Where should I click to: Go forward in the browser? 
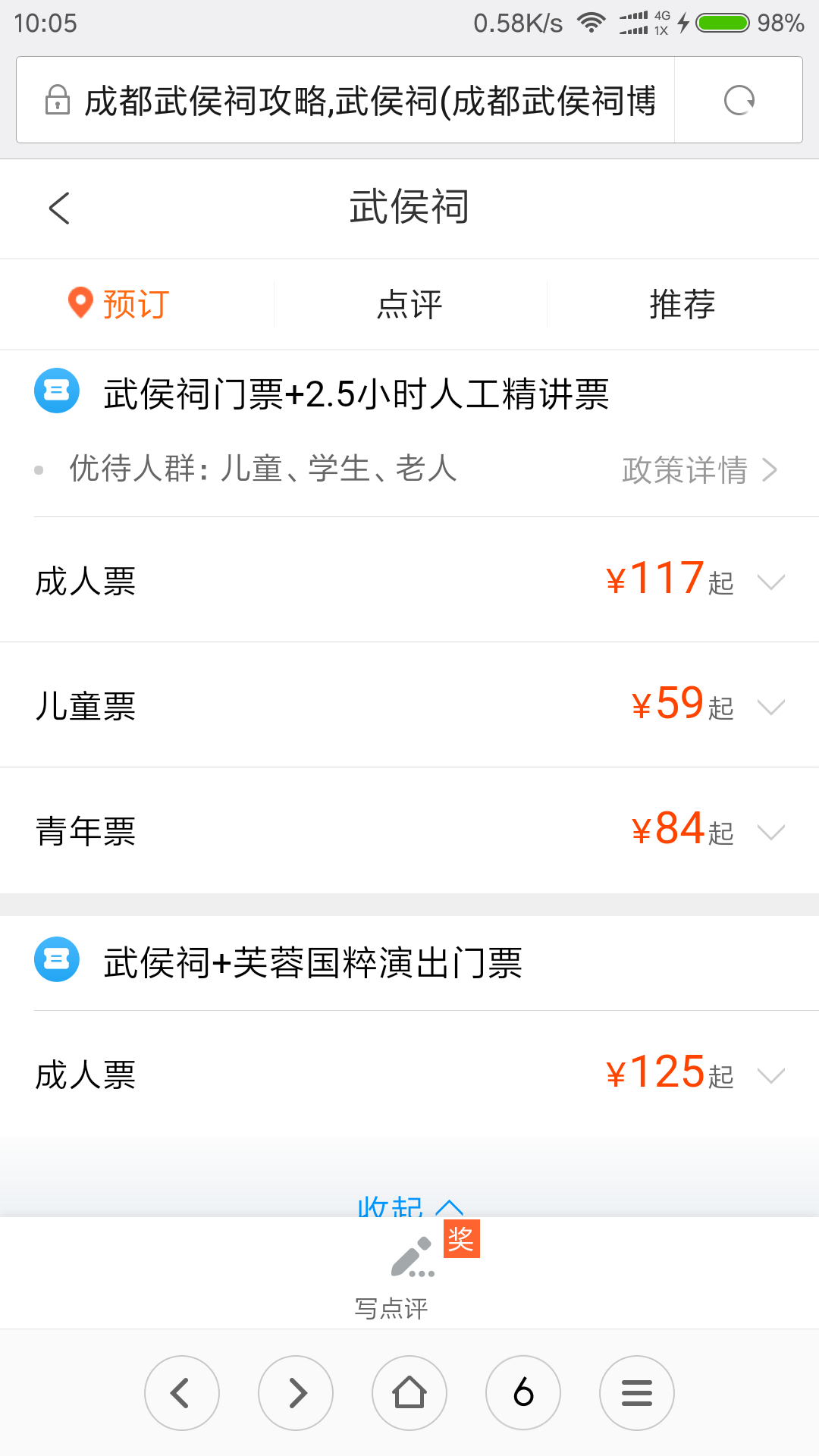click(296, 1393)
